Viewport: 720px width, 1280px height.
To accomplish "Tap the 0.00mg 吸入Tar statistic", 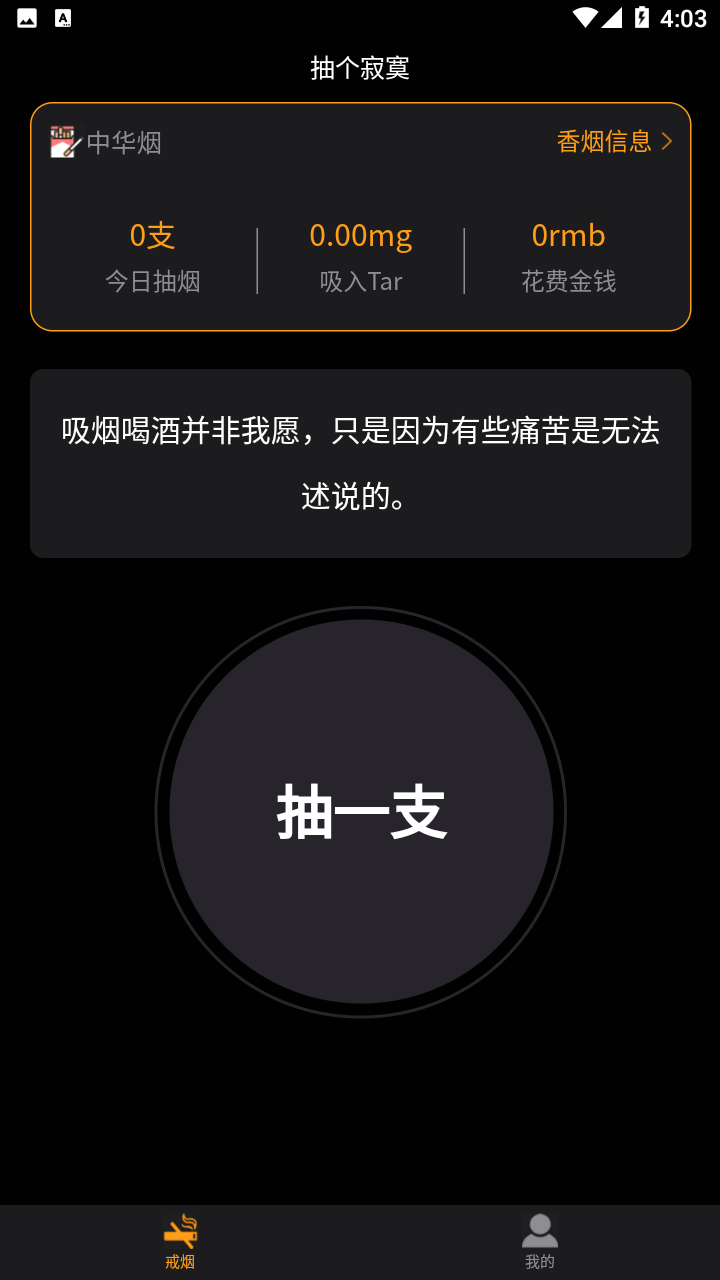I will 360,235.
